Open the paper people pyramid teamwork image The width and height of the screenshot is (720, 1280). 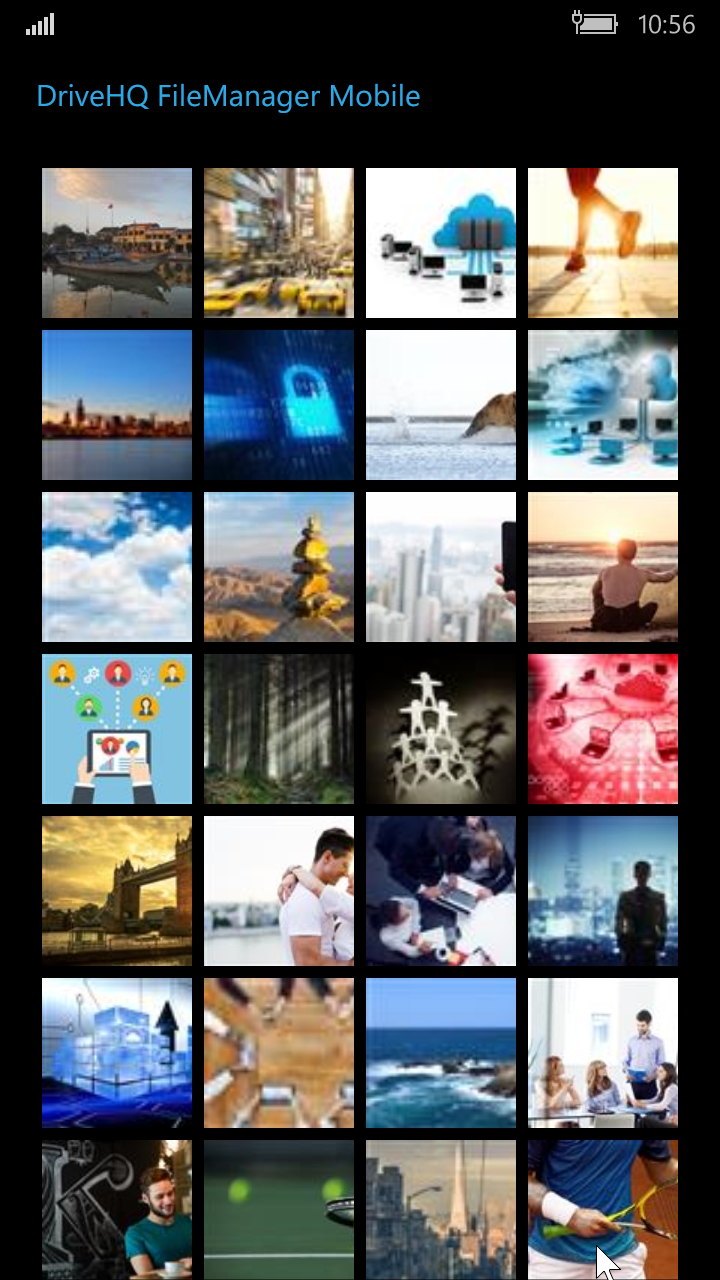(440, 728)
